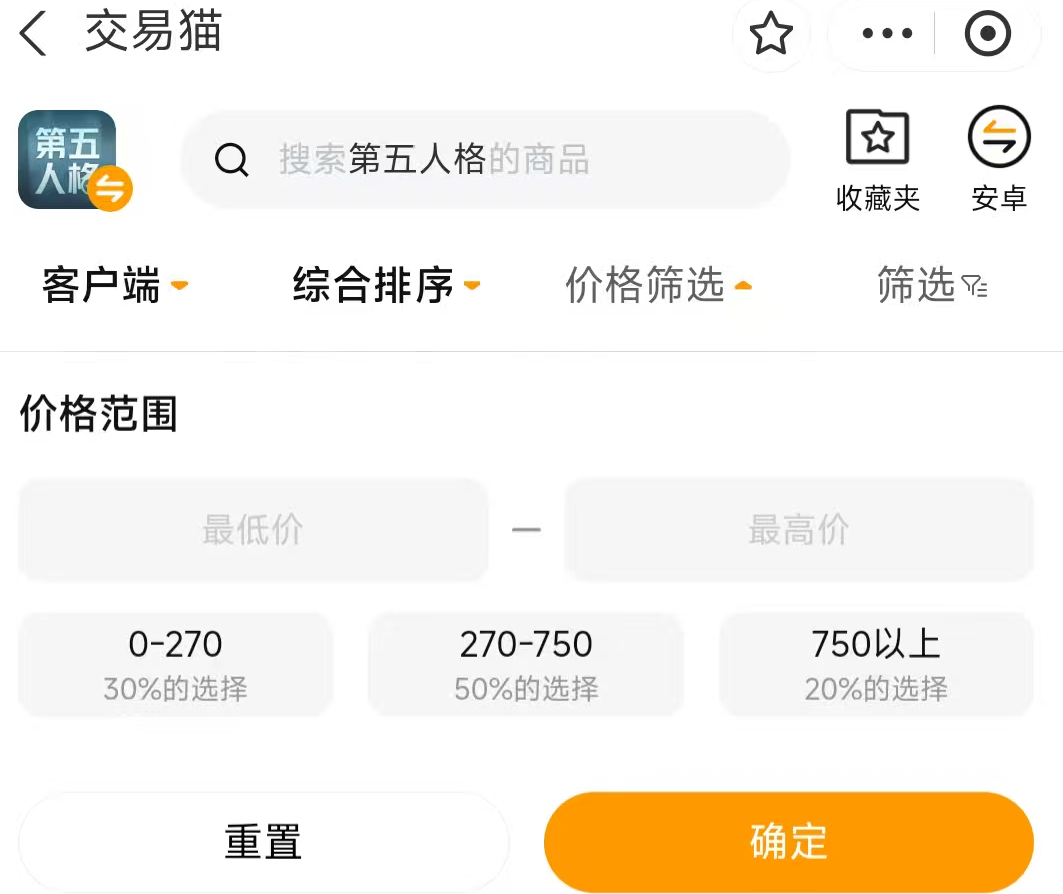Screen dimensions: 1063x894
Task: Confirm the price filter with 确定
Action: pos(788,842)
